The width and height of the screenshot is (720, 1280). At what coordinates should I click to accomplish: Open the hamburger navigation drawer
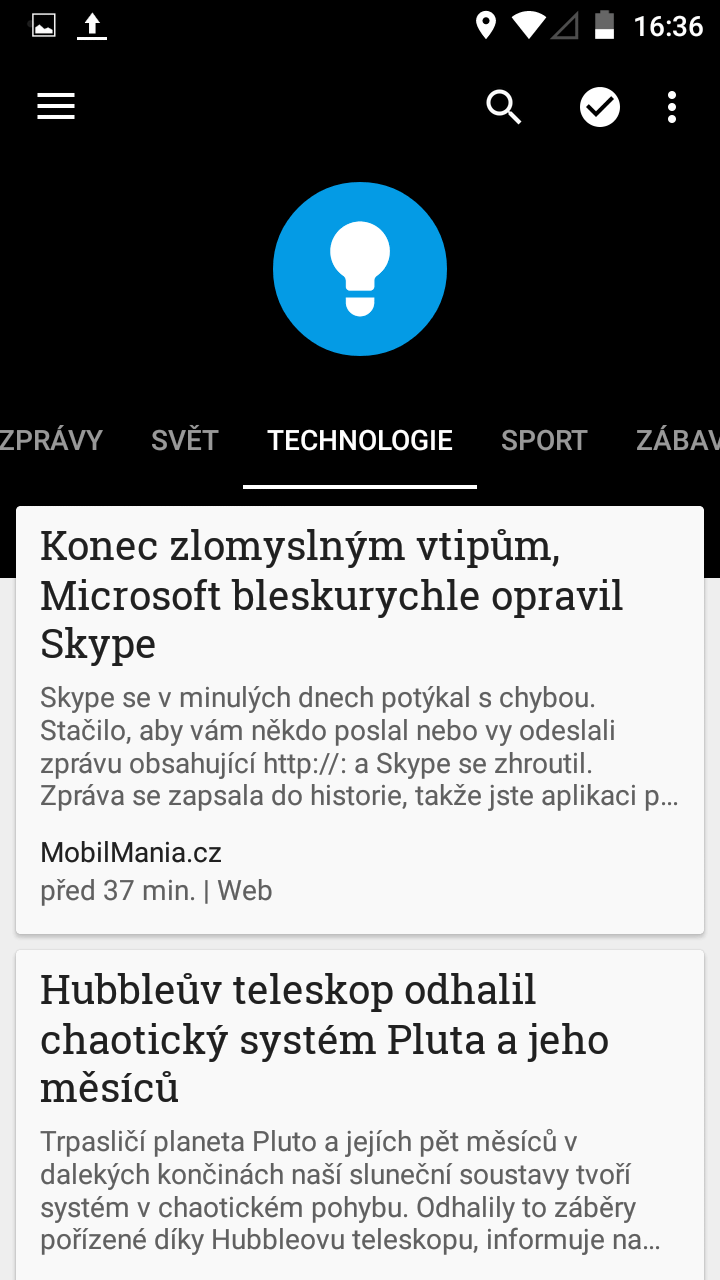pyautogui.click(x=56, y=107)
